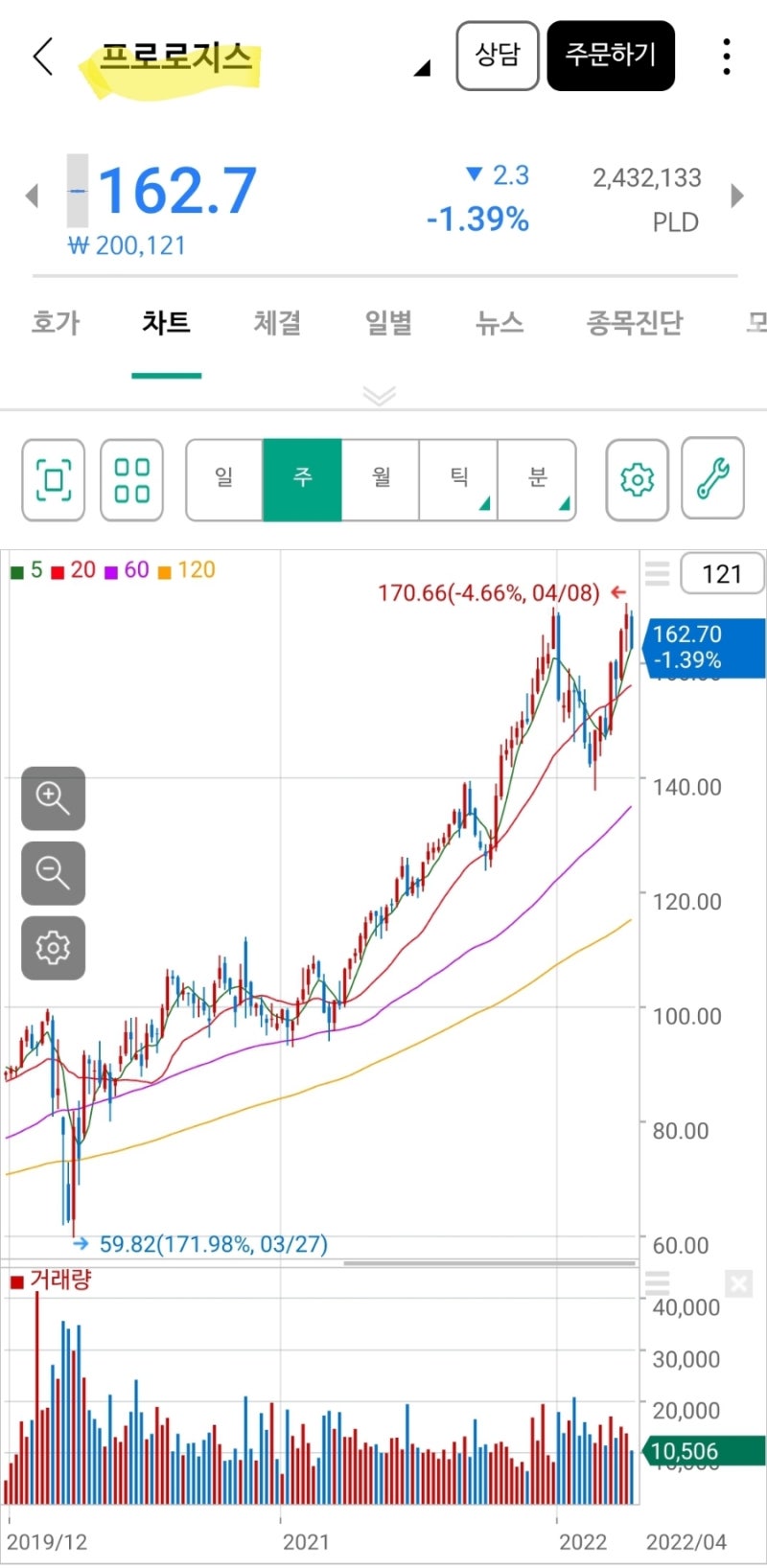767x1568 pixels.
Task: Edit the 121 candle count input box
Action: coord(722,573)
